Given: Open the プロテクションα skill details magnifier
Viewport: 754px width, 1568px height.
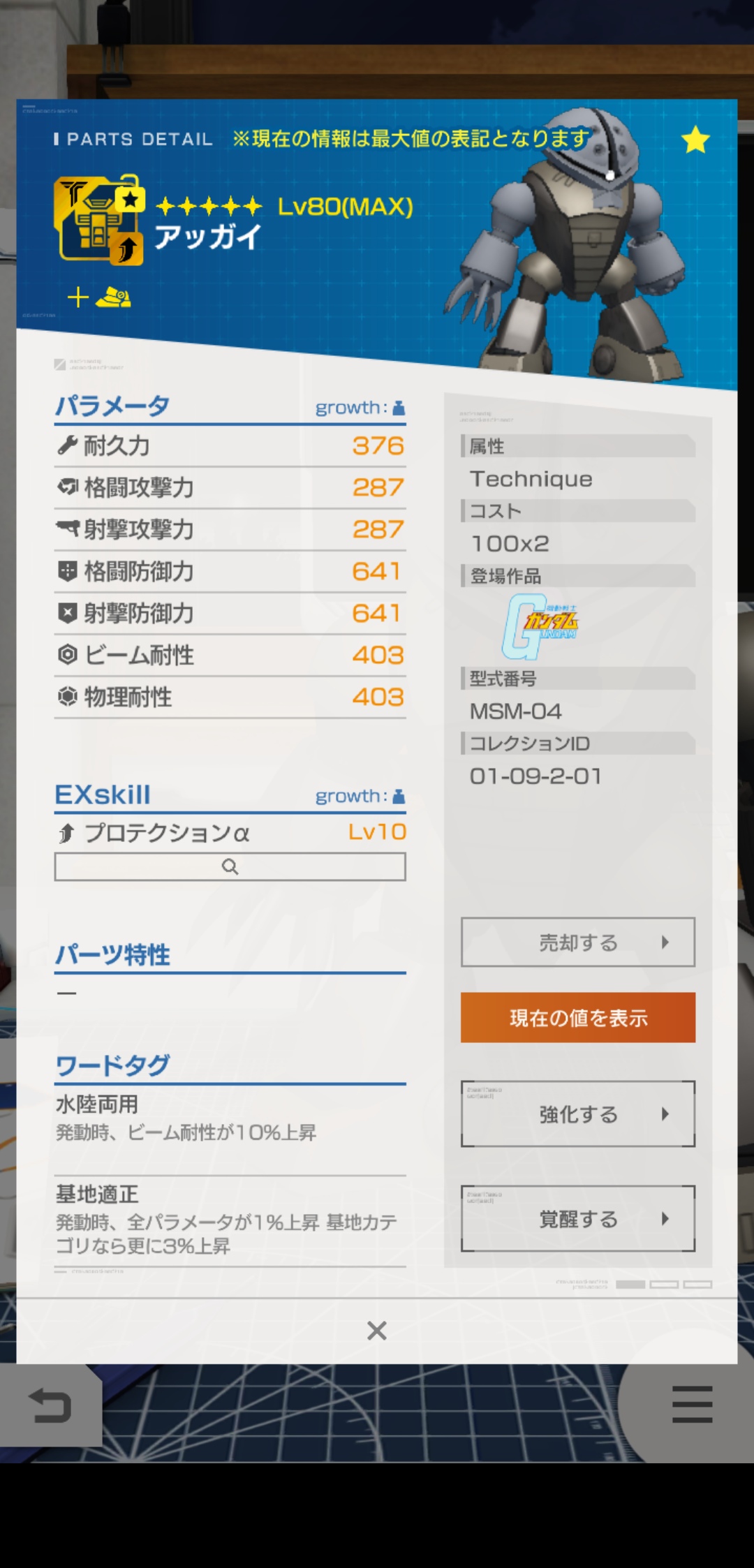Looking at the screenshot, I should coord(230,867).
